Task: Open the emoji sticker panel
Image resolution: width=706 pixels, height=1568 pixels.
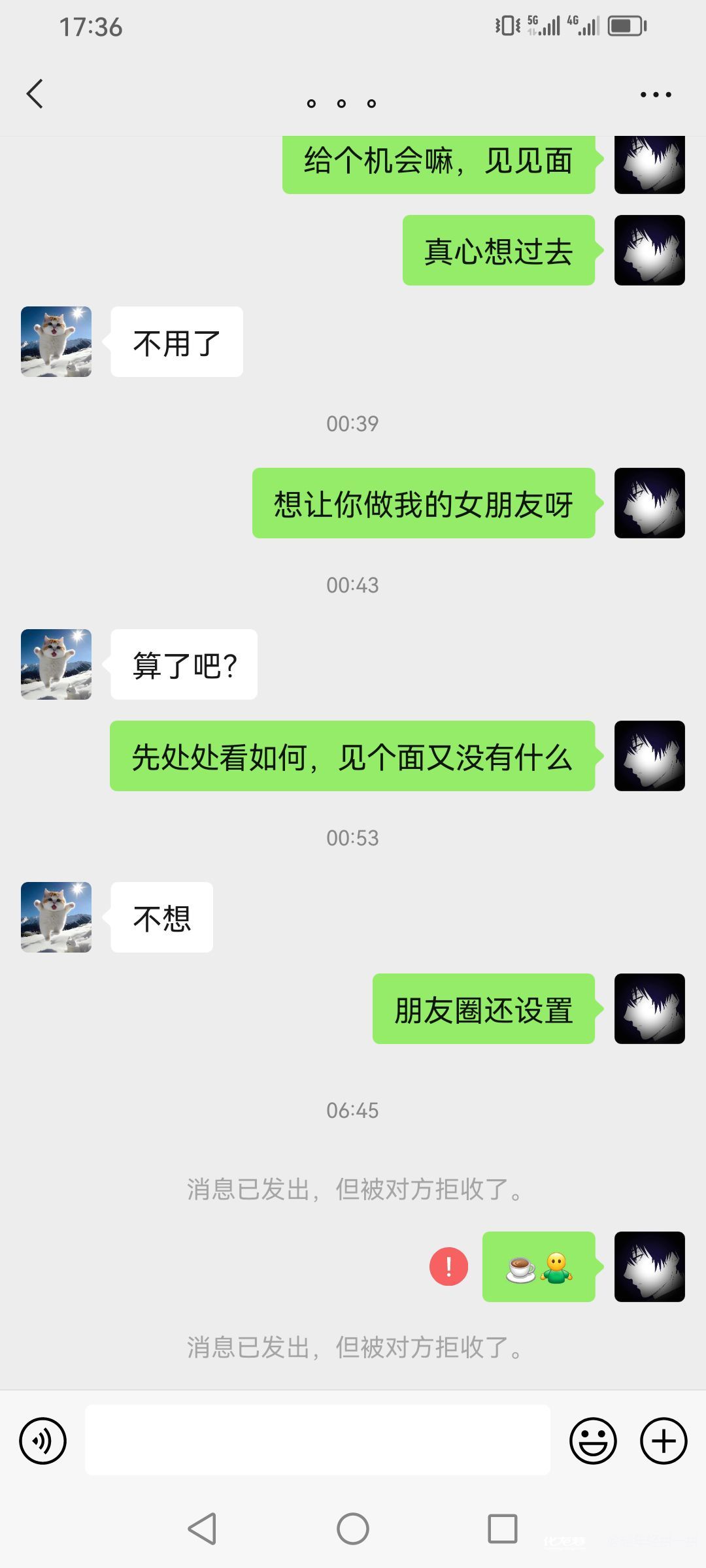Action: 593,1441
